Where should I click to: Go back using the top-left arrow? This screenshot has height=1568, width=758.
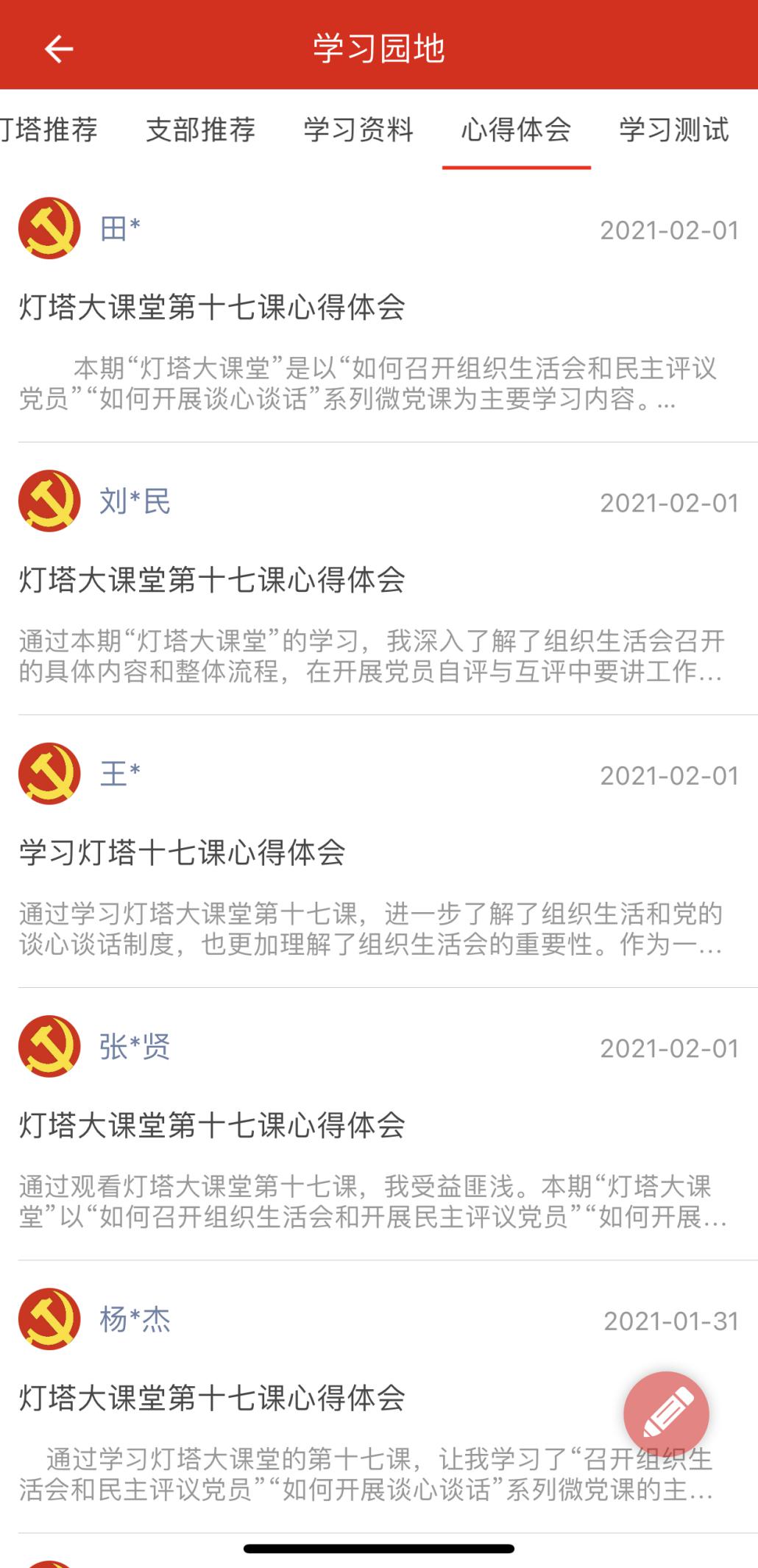pyautogui.click(x=59, y=49)
